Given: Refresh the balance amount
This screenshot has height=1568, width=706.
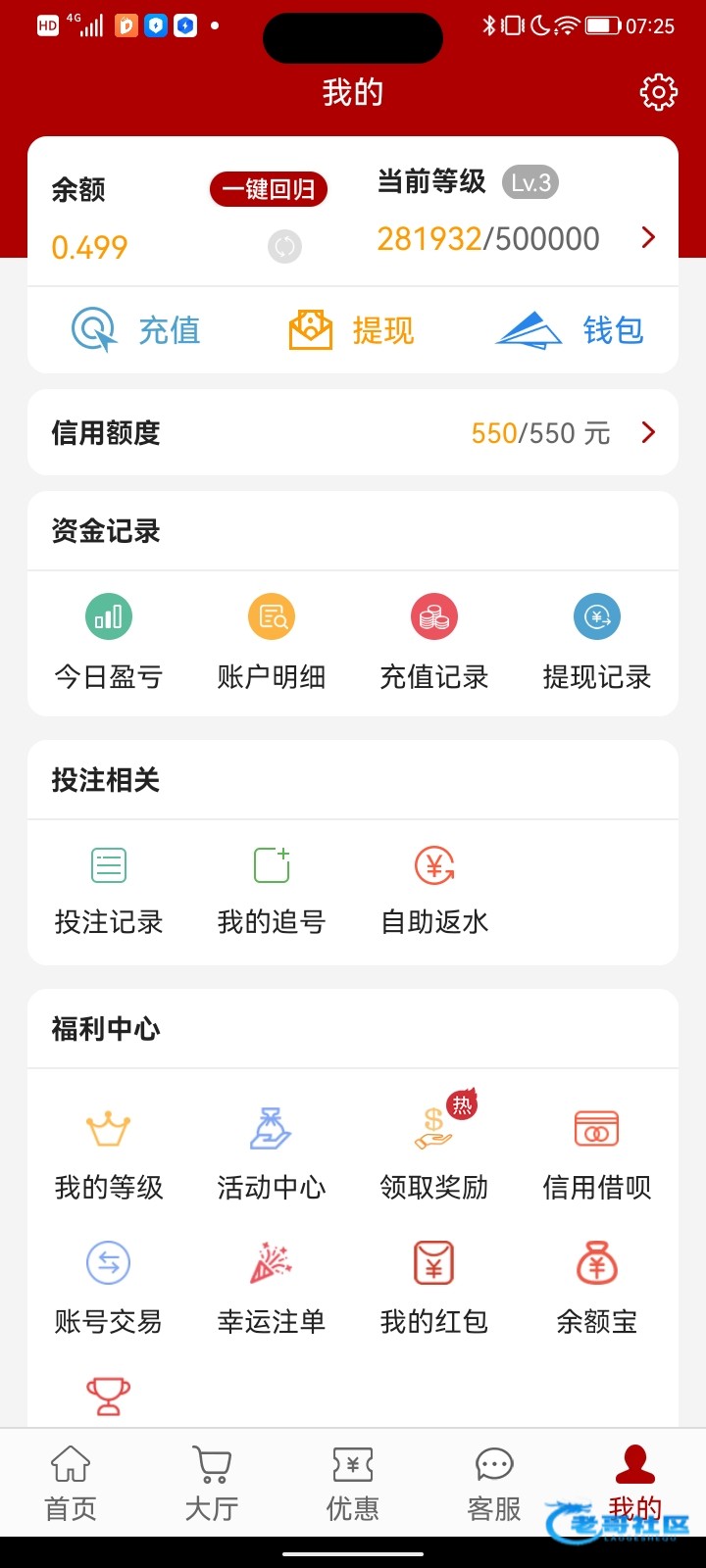Looking at the screenshot, I should pos(284,246).
